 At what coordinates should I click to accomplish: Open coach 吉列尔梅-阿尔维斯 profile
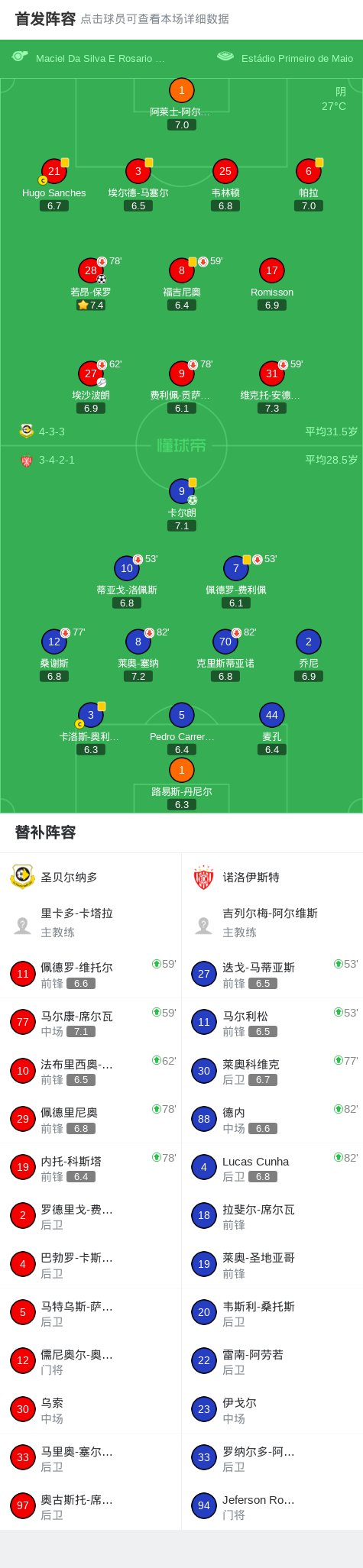coord(272,923)
